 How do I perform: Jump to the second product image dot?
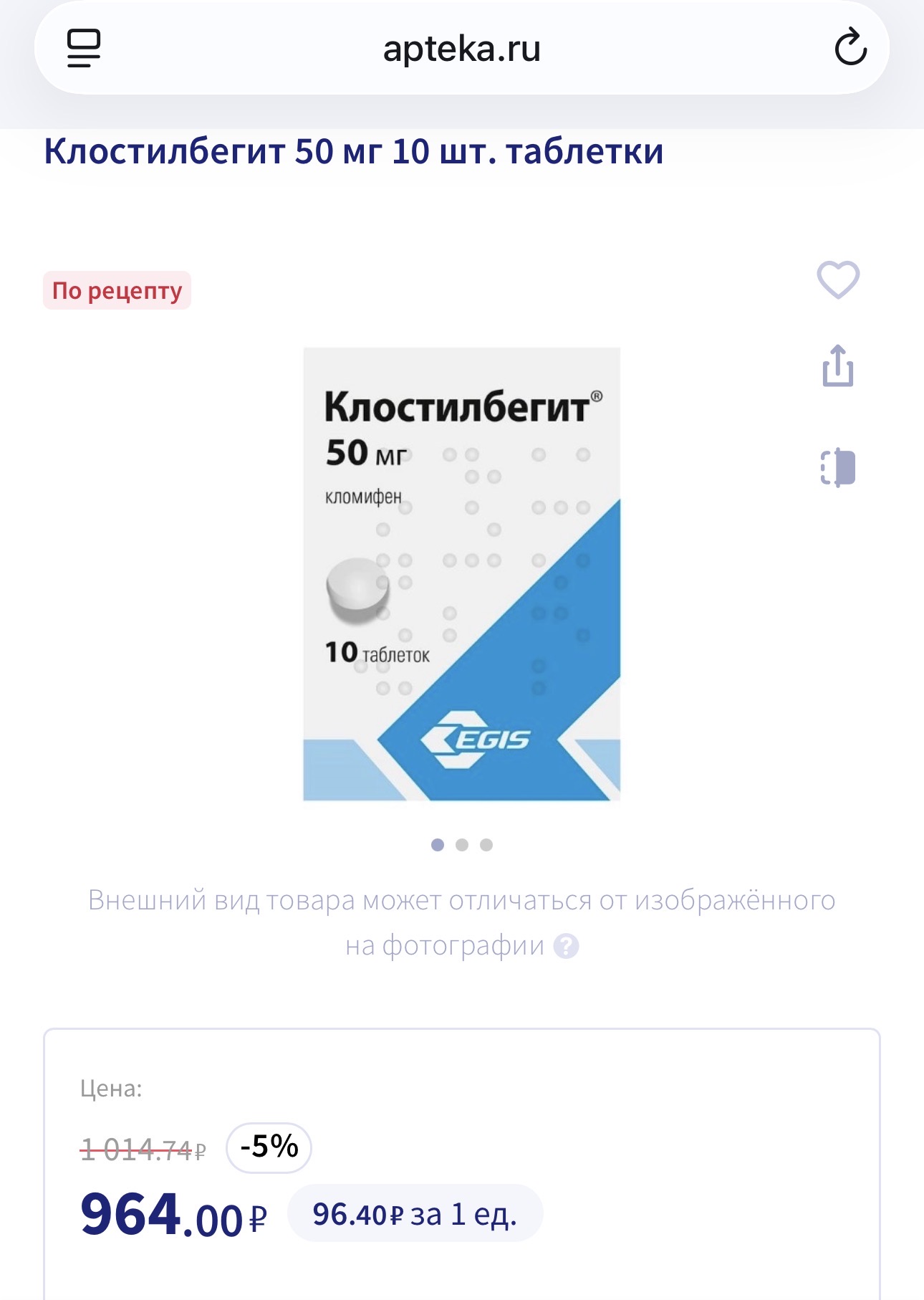pyautogui.click(x=462, y=845)
